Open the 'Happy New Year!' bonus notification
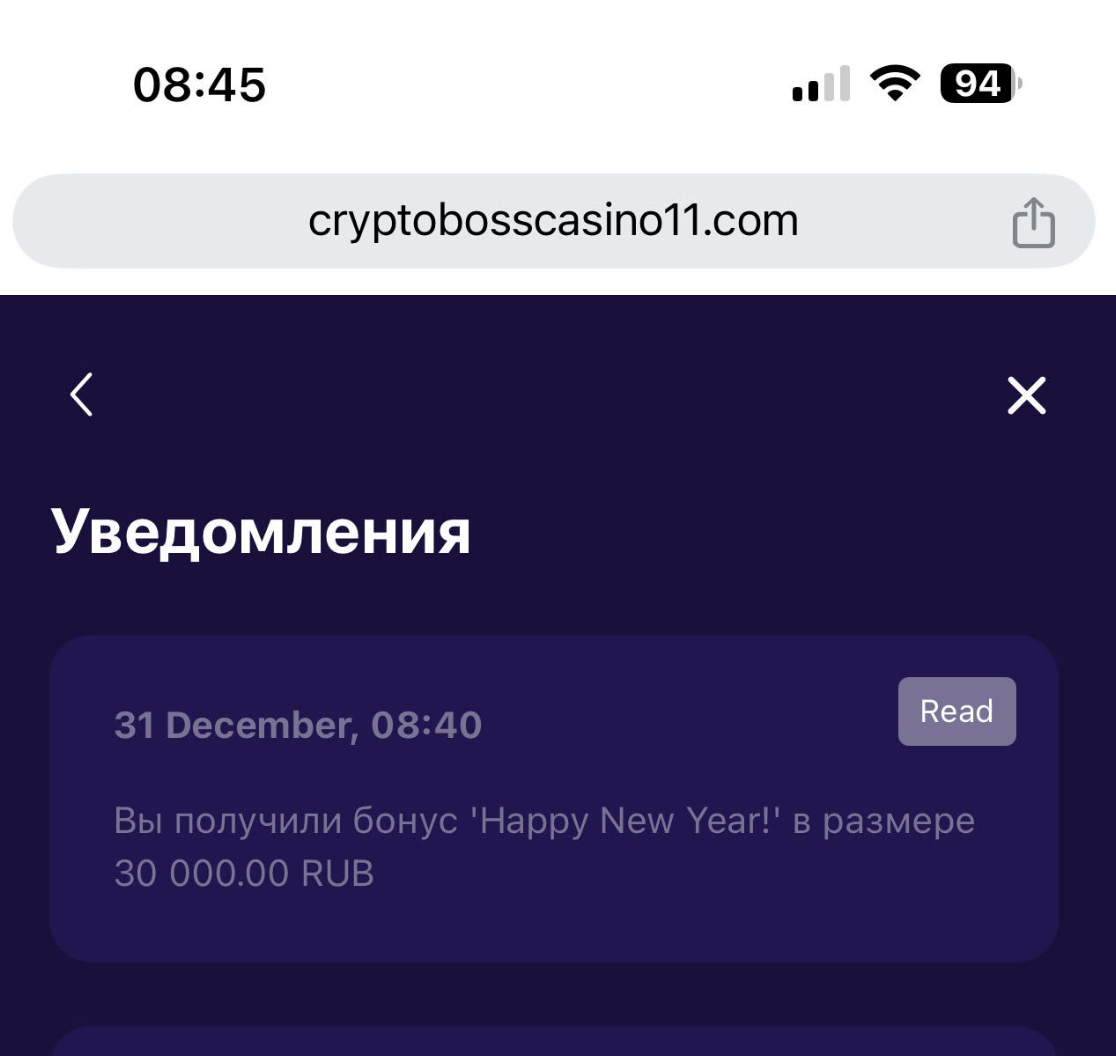This screenshot has width=1116, height=1056. pyautogui.click(x=544, y=846)
